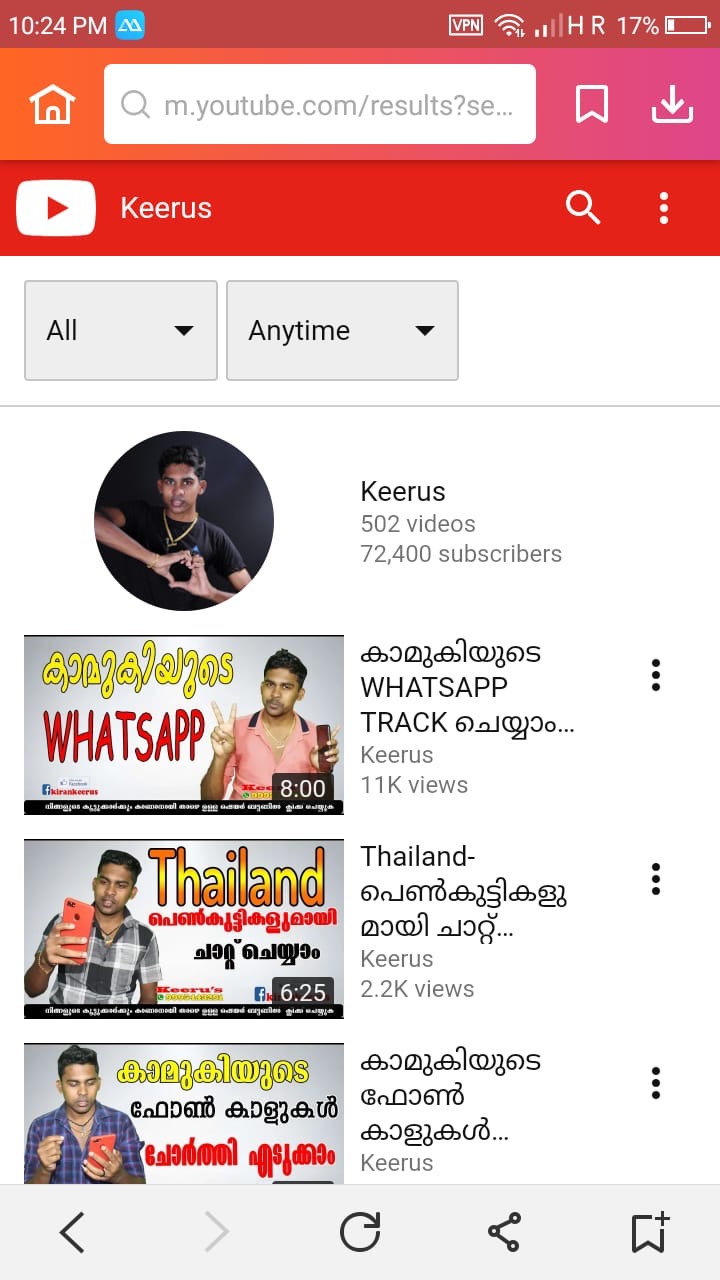Open browser bookmarks icon in top bar
This screenshot has width=720, height=1280.
592,104
